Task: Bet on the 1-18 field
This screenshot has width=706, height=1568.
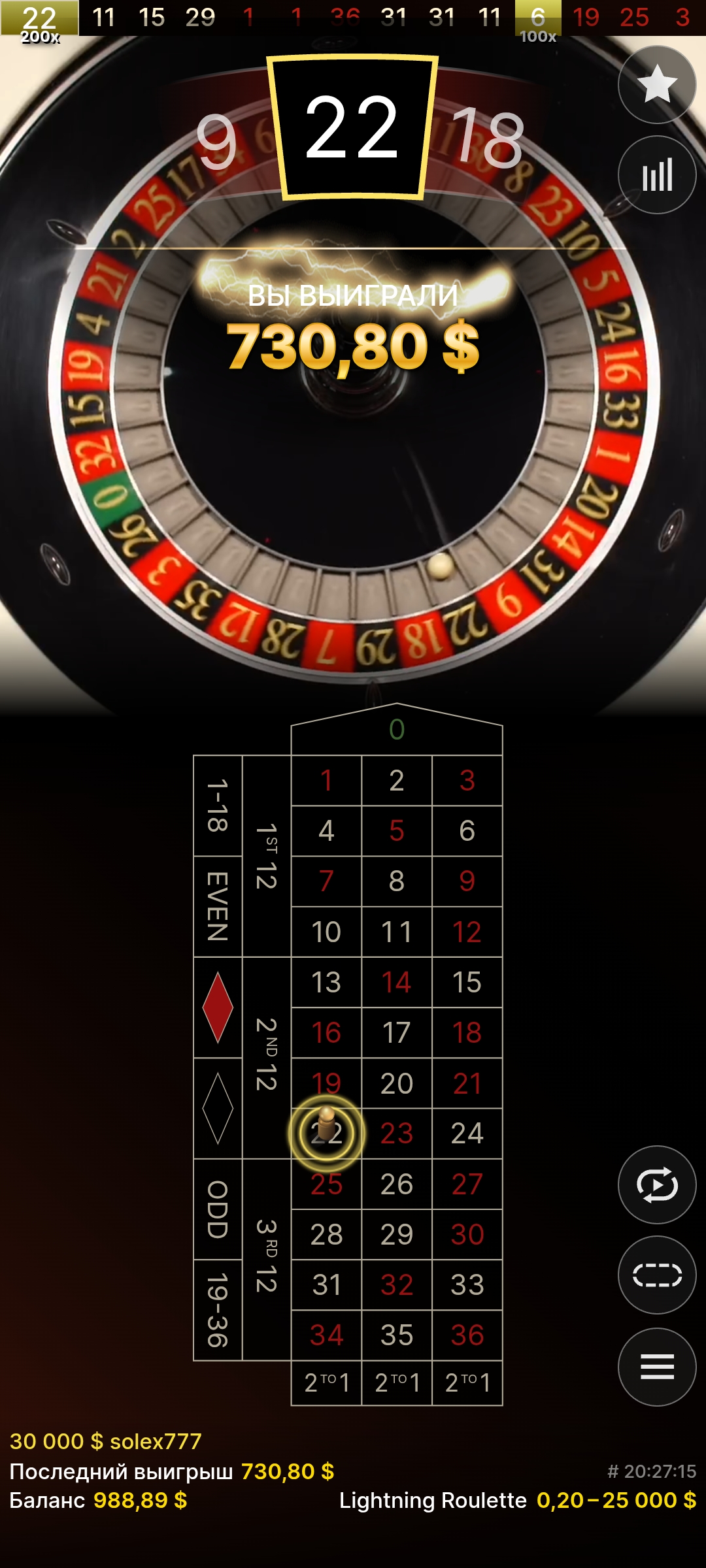Action: (x=218, y=806)
